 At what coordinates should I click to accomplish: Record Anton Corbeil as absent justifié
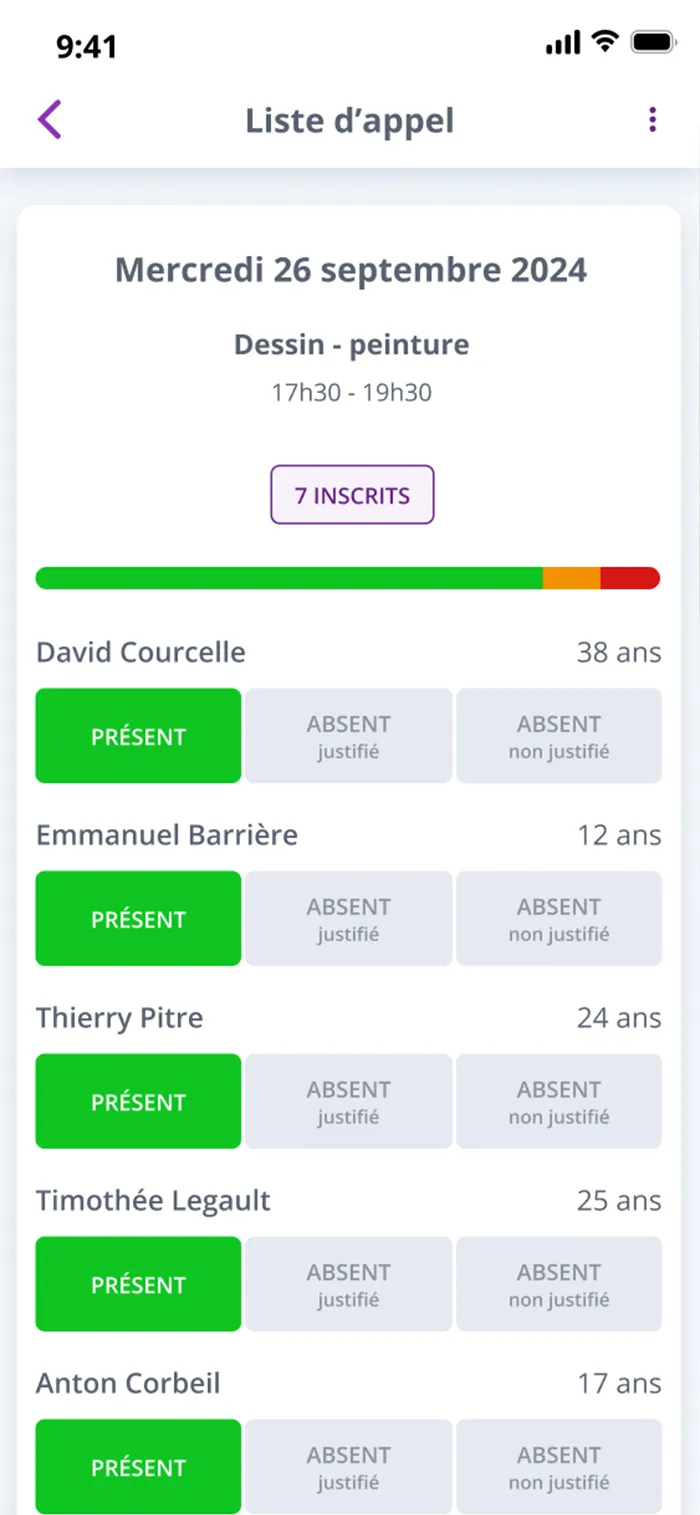point(349,1467)
